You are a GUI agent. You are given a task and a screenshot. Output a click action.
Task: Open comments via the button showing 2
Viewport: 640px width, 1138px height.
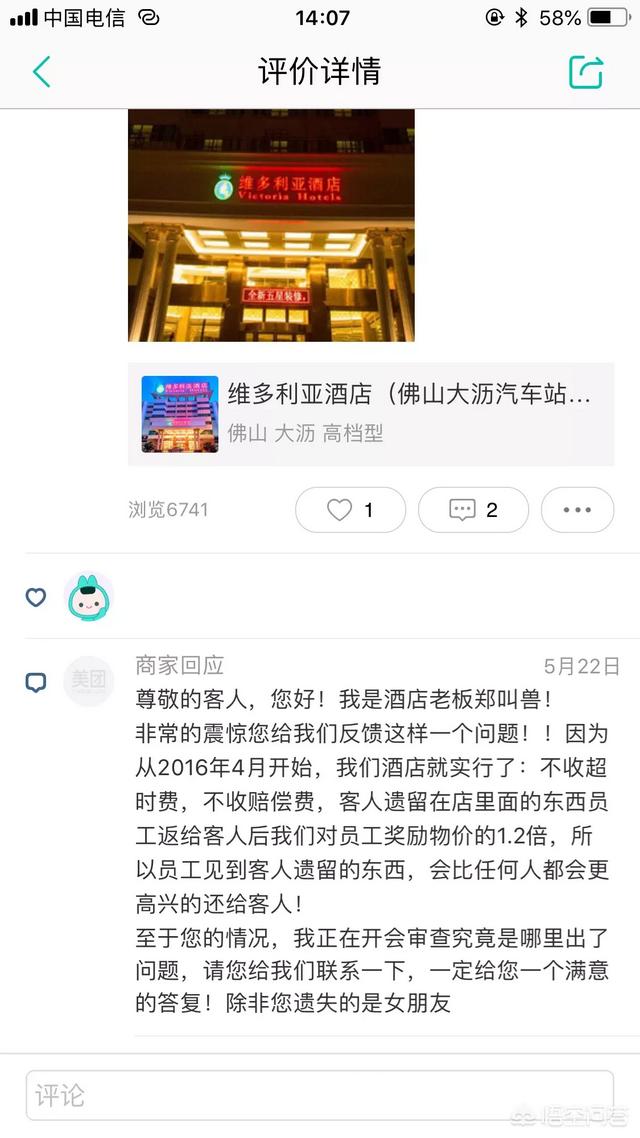click(473, 510)
